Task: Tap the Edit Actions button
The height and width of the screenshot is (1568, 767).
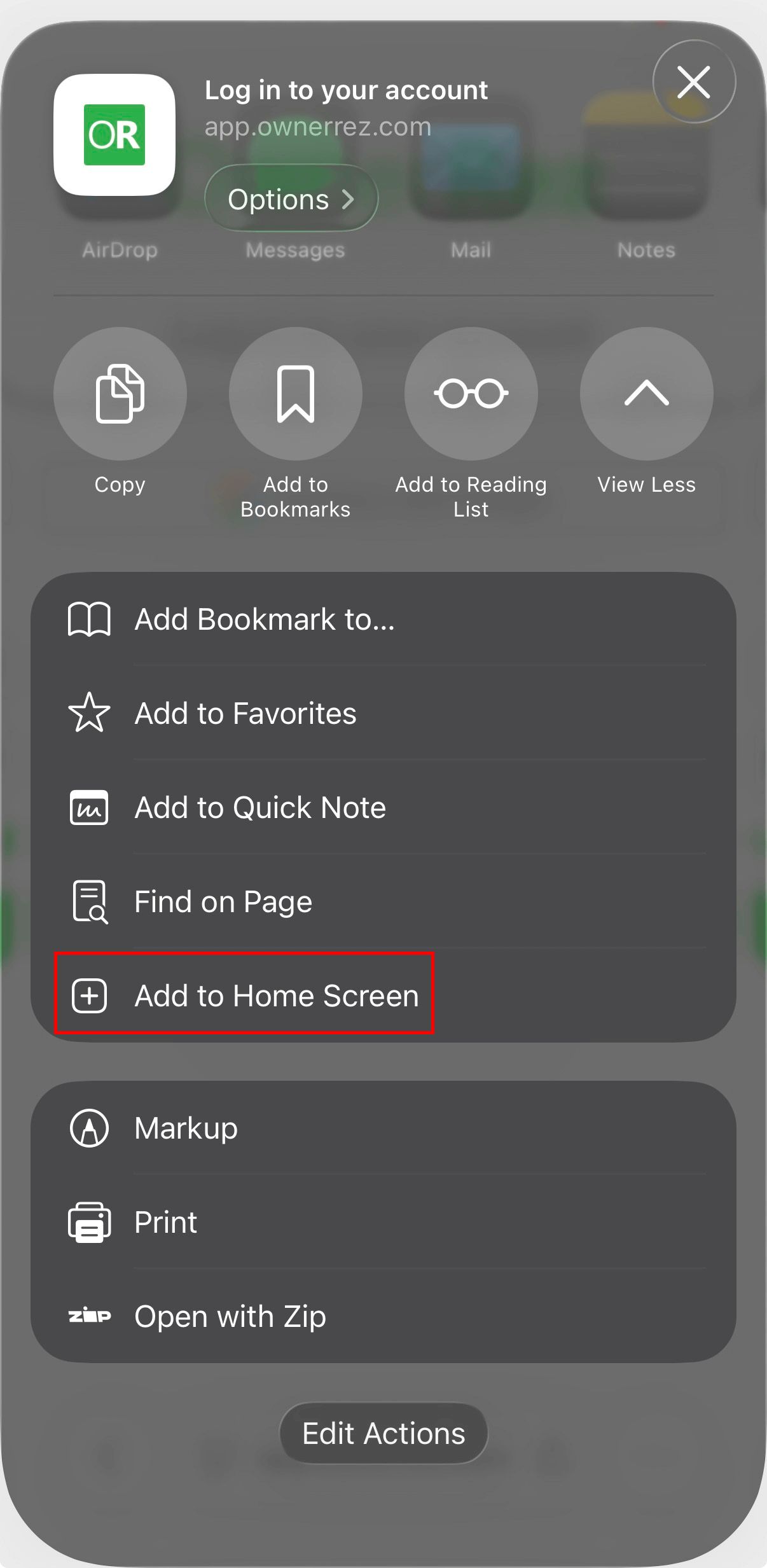Action: coord(383,1433)
